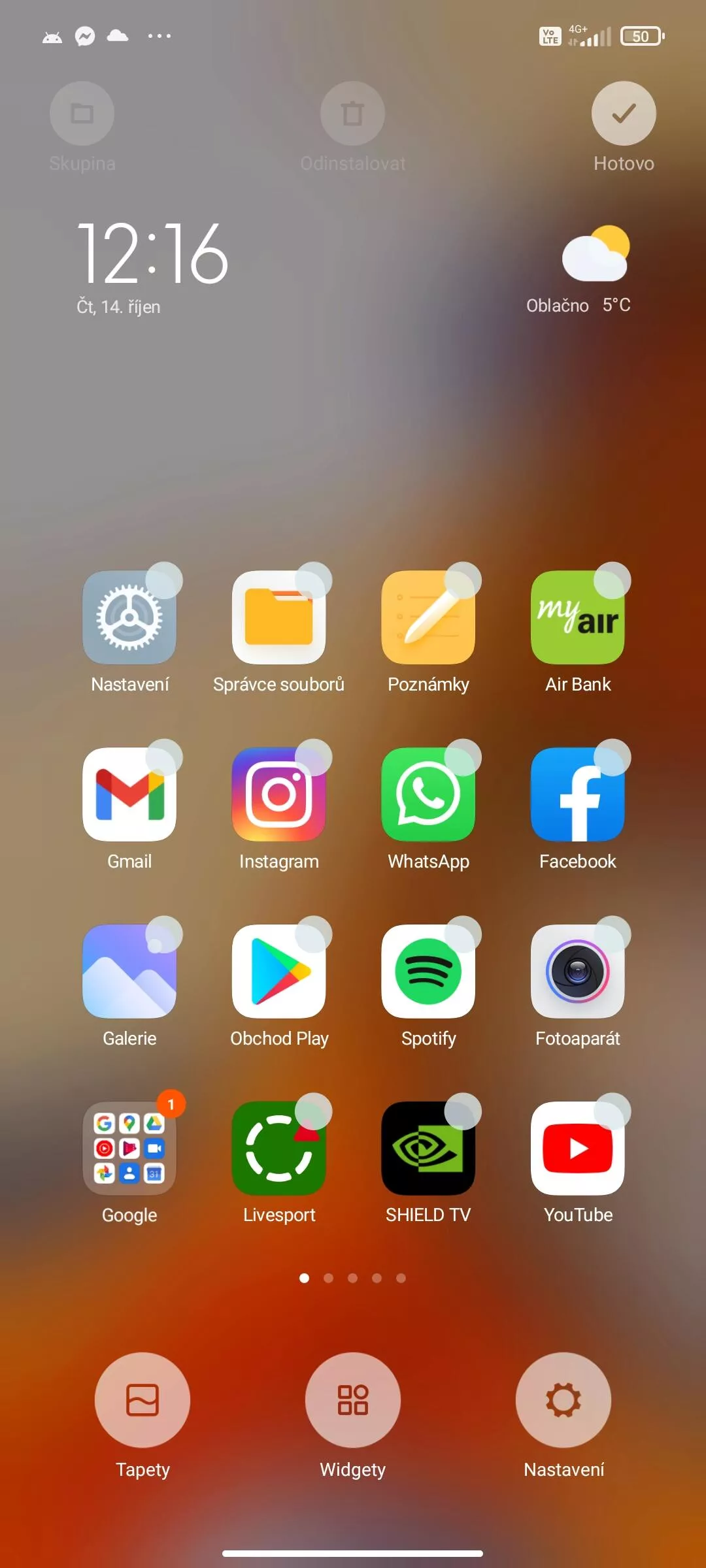Select the Fotoaparát app icon
The image size is (706, 1568).
578,972
